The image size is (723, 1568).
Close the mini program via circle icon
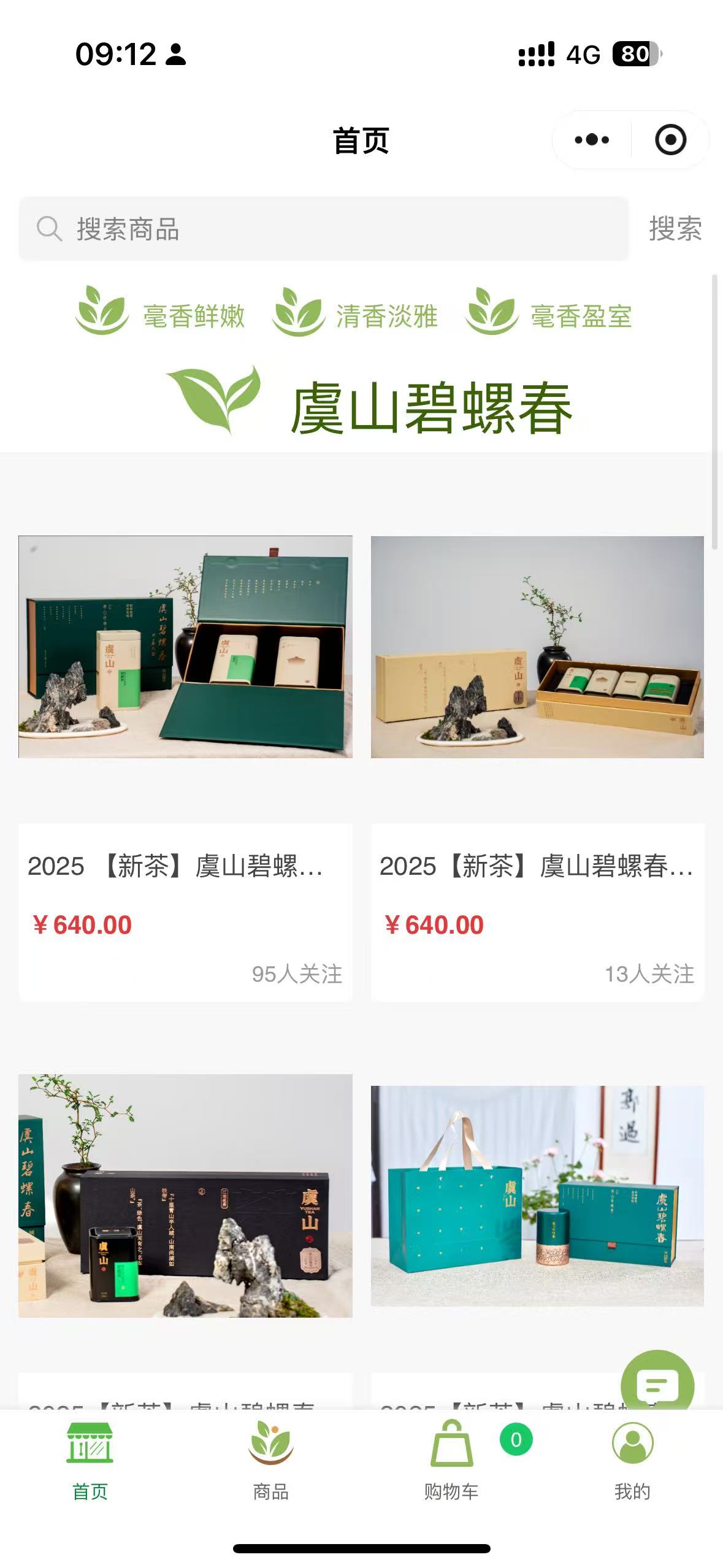[670, 140]
